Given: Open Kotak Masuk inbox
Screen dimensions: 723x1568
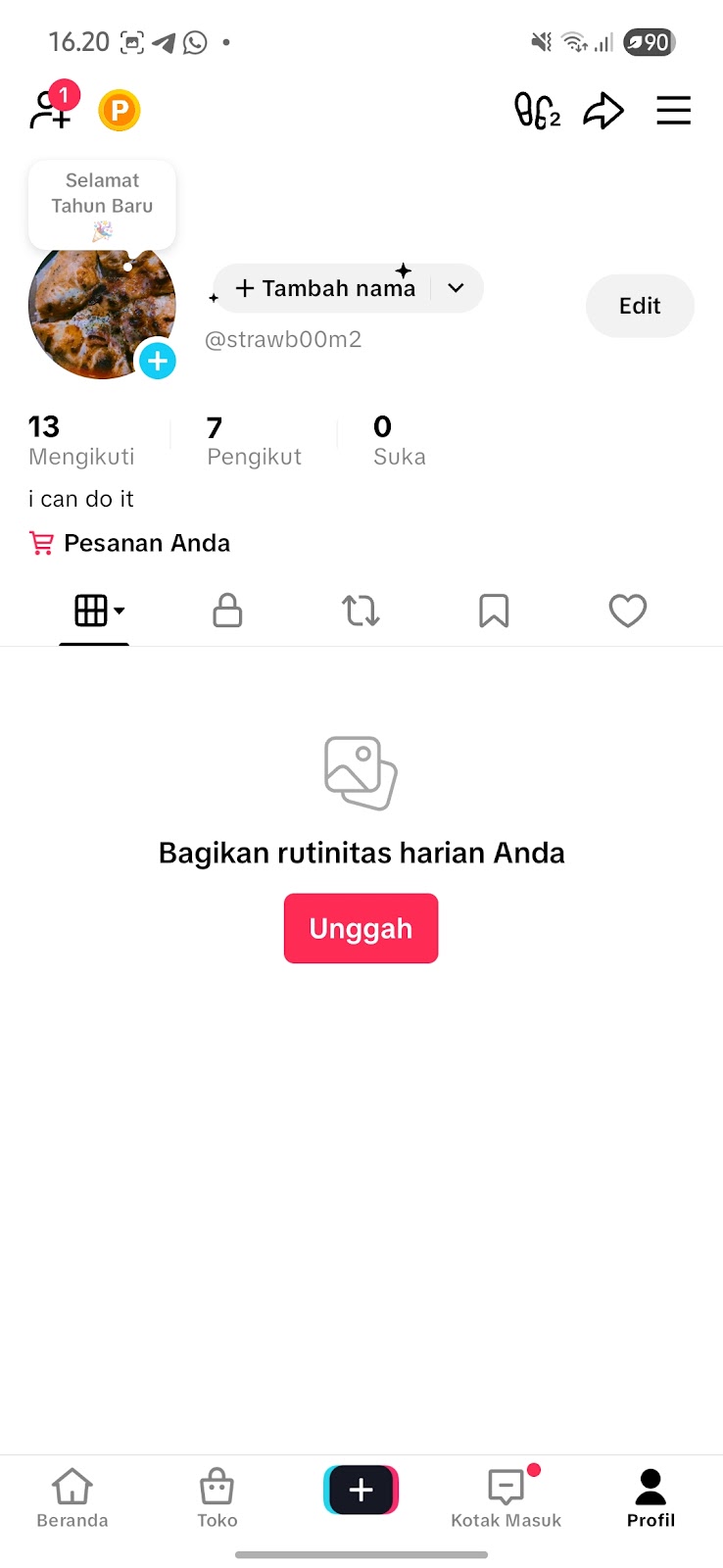Looking at the screenshot, I should pyautogui.click(x=506, y=1497).
